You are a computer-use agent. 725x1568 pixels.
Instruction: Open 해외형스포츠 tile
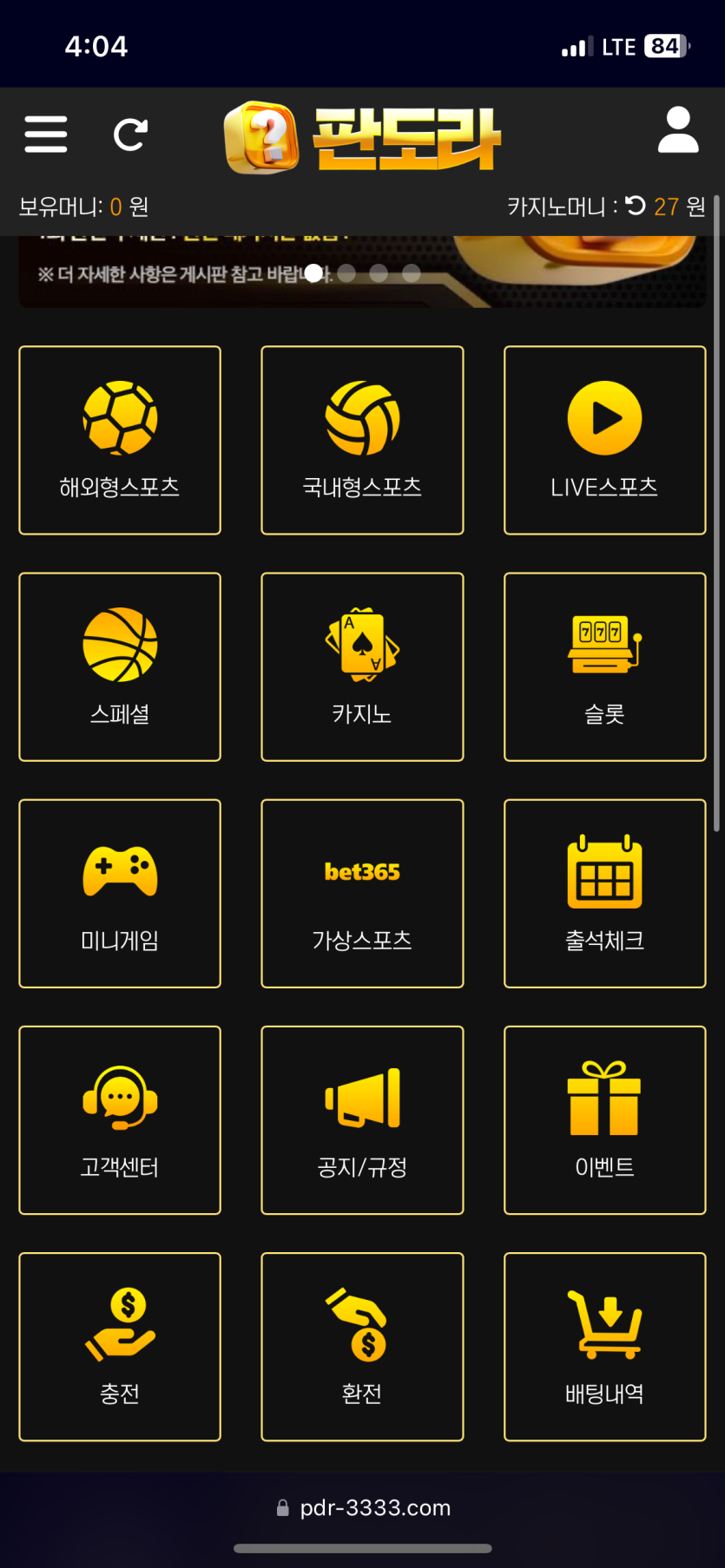point(120,440)
